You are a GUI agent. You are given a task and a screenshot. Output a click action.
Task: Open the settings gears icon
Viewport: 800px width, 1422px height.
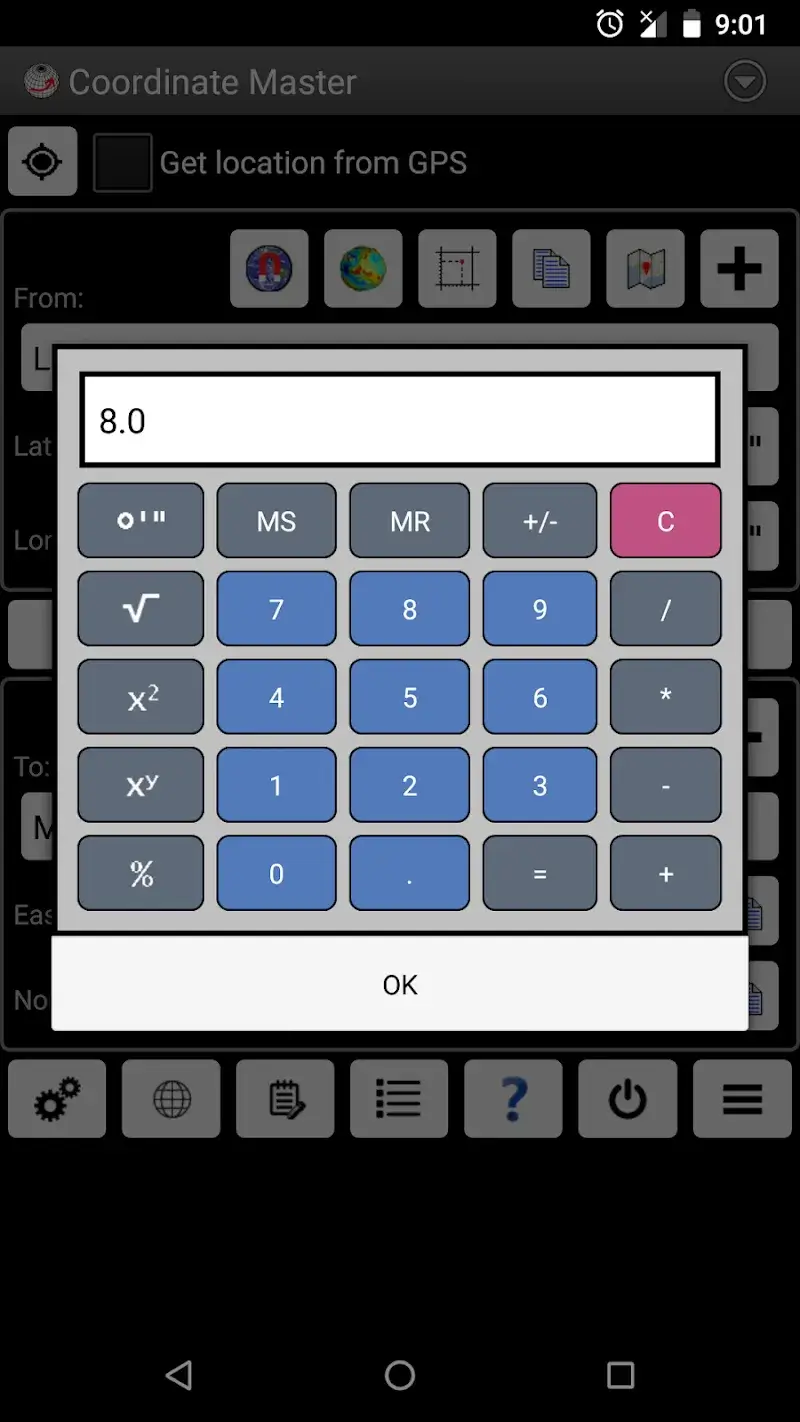click(x=57, y=1099)
